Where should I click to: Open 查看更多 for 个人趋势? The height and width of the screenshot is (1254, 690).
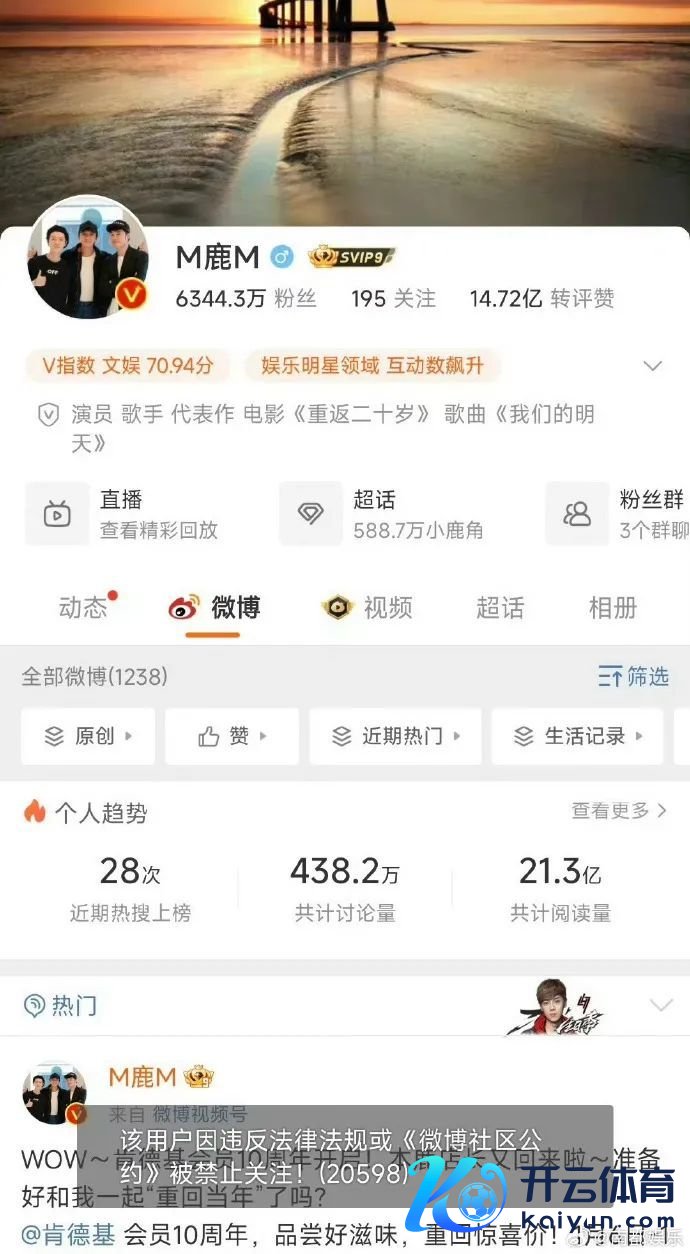618,811
